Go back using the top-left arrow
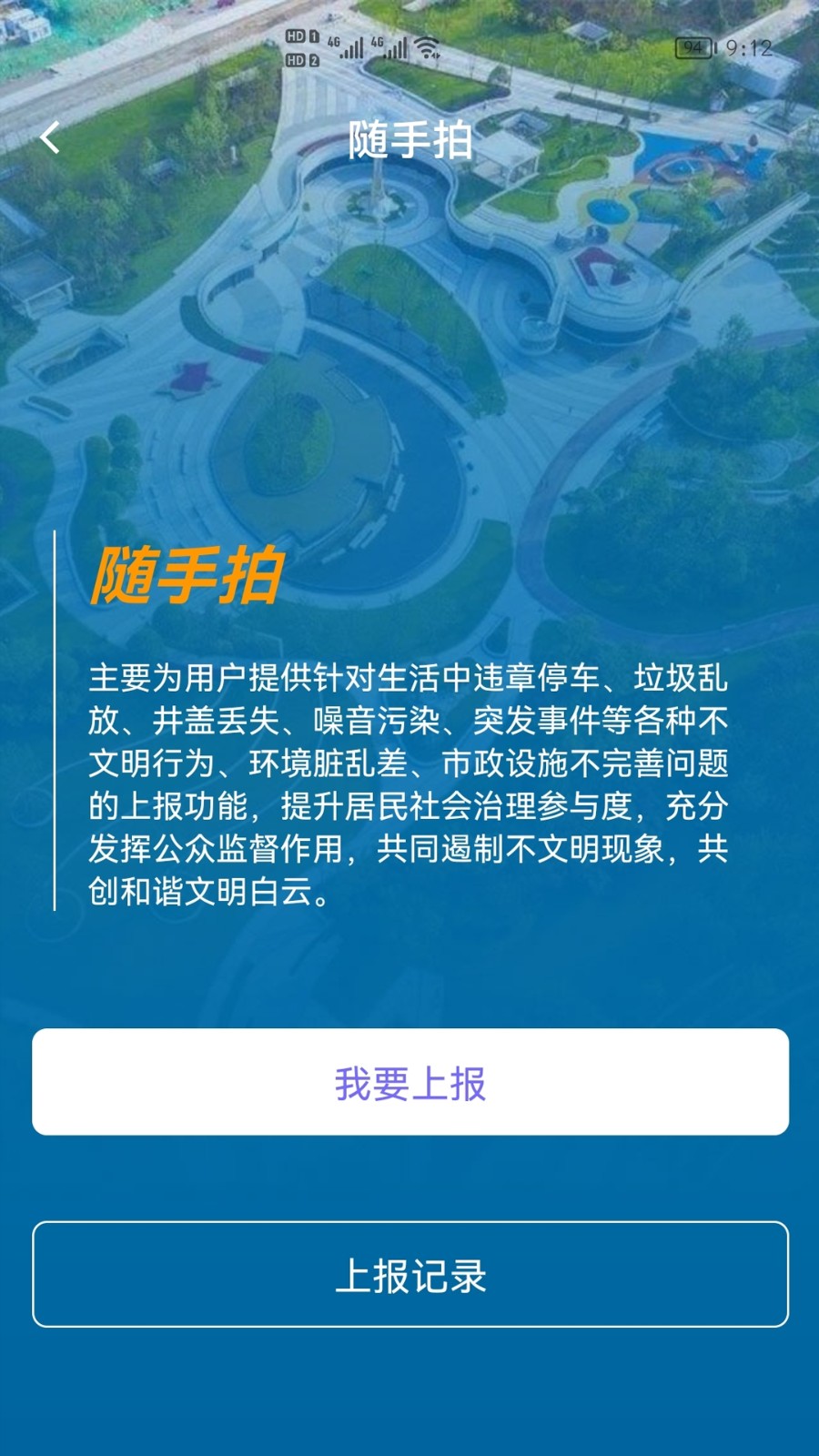The height and width of the screenshot is (1456, 819). click(50, 138)
